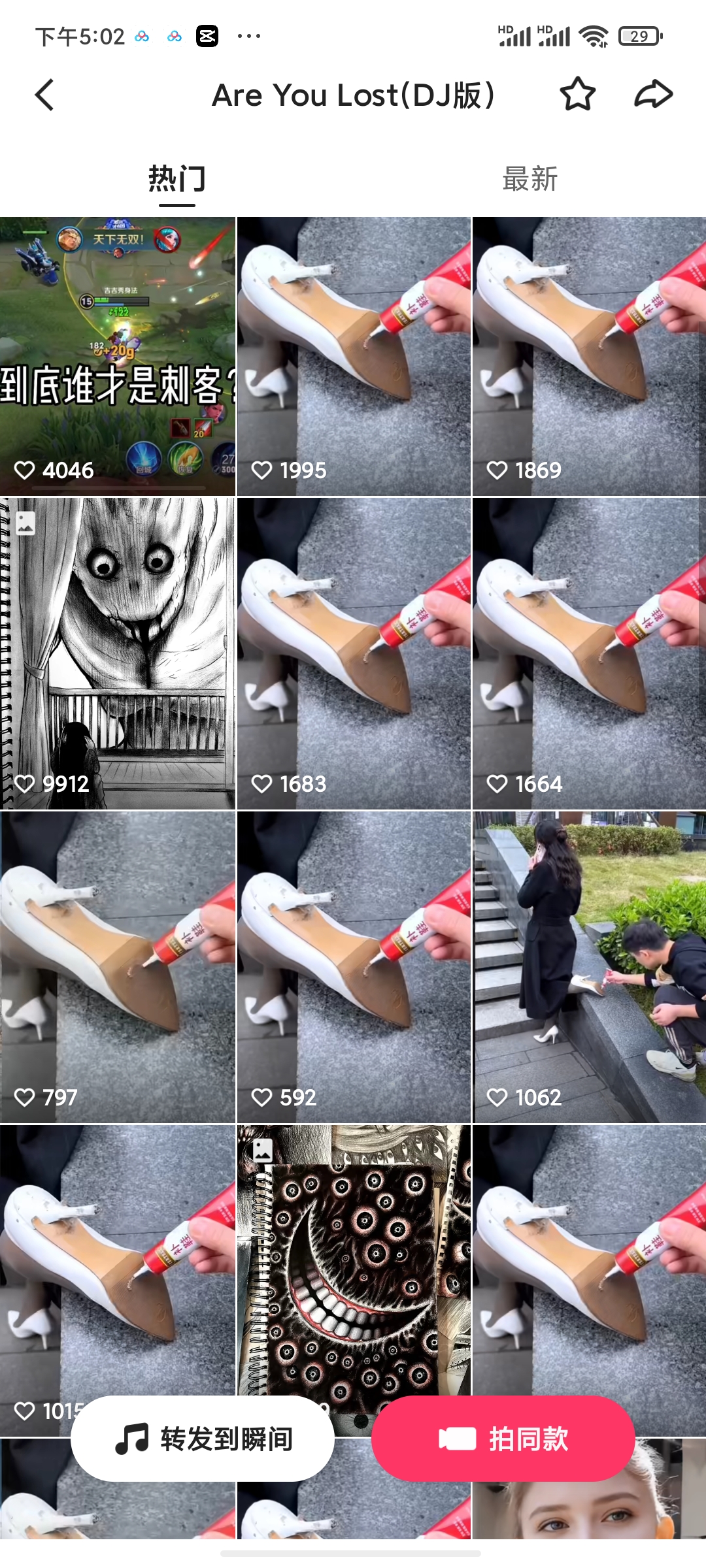Open the outdoor stairs video with 1062 likes
The width and height of the screenshot is (706, 1568).
click(590, 967)
